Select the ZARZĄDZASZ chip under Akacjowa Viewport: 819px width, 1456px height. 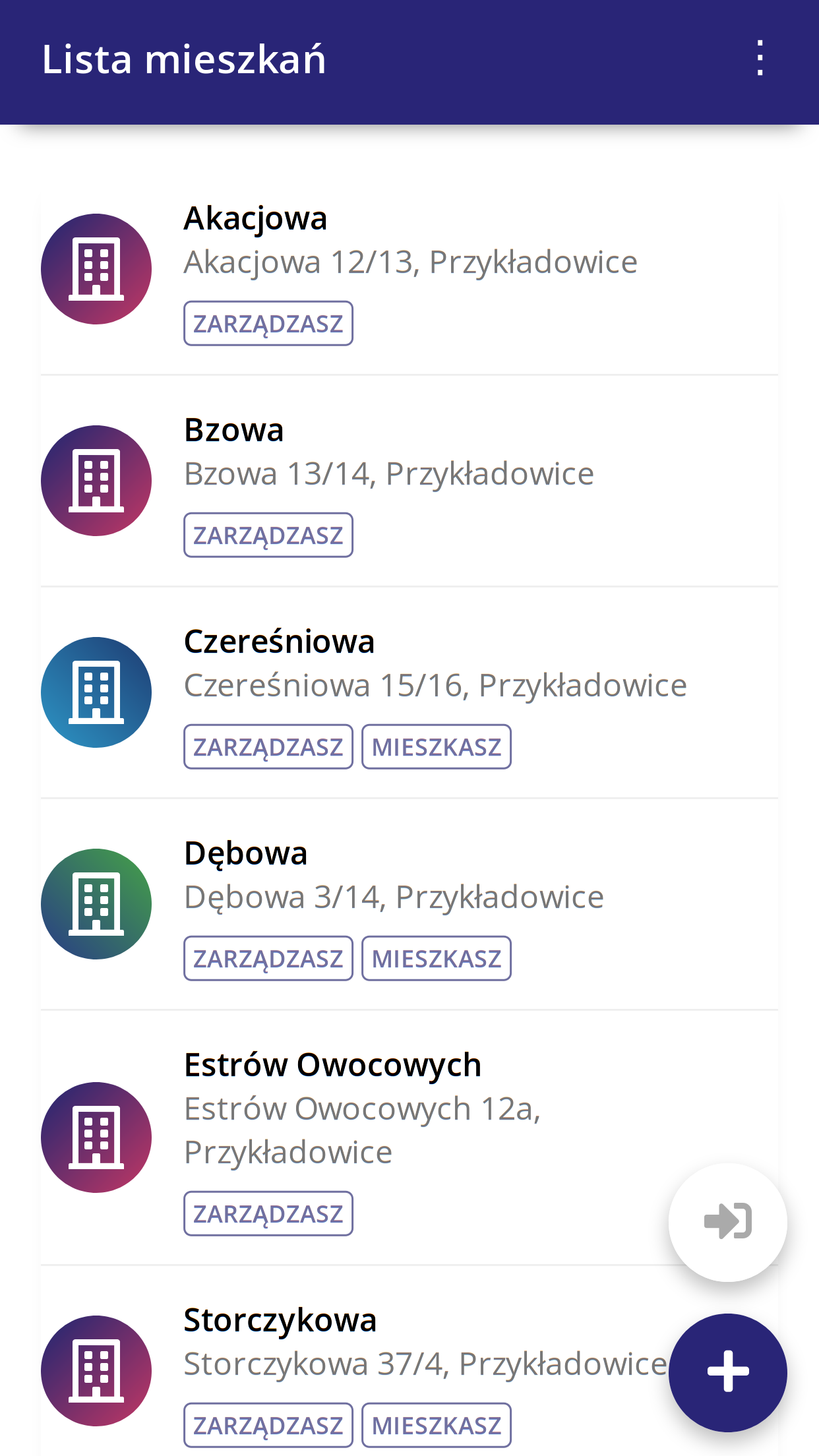click(268, 322)
